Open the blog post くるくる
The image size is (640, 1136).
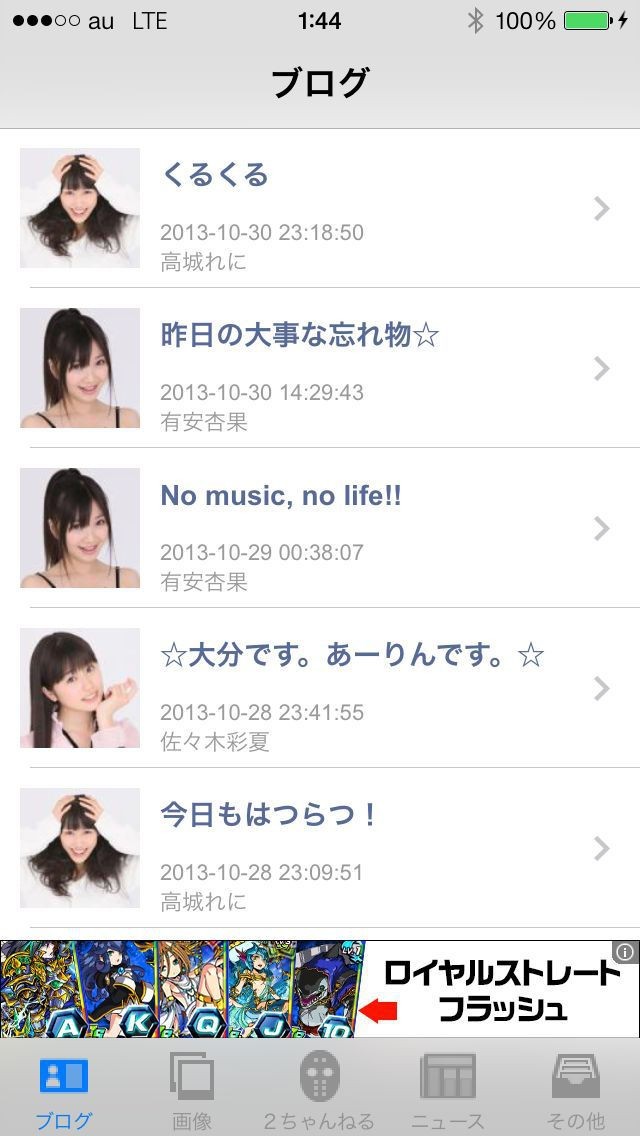point(320,208)
